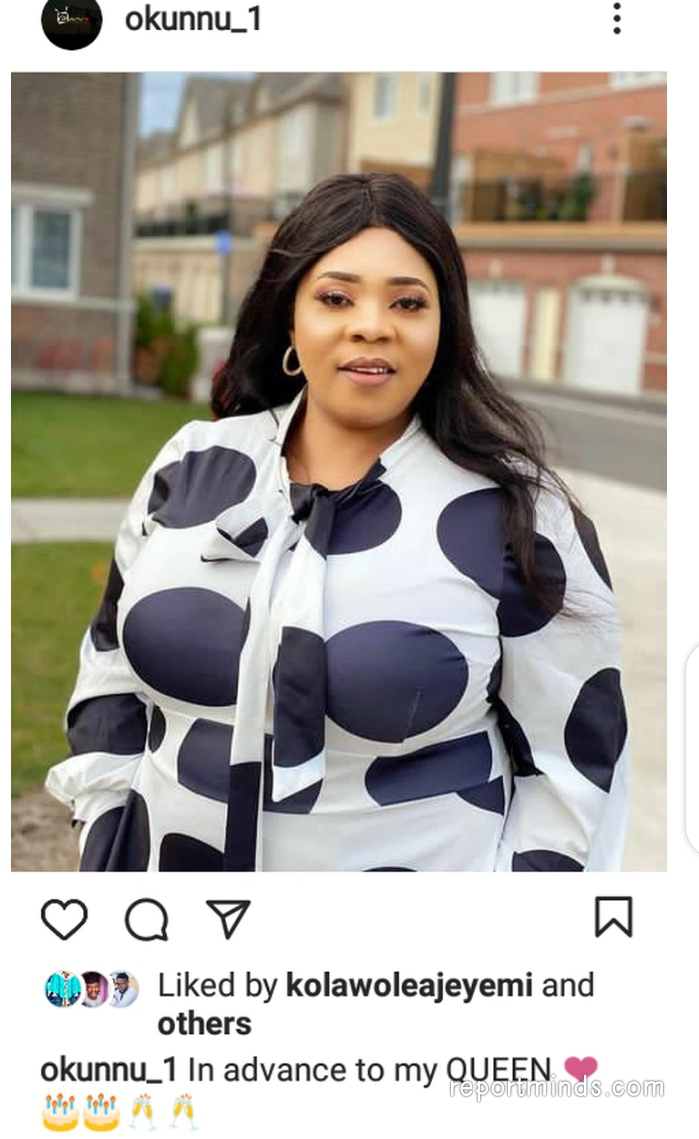Open the post's three-dot options menu

617,18
